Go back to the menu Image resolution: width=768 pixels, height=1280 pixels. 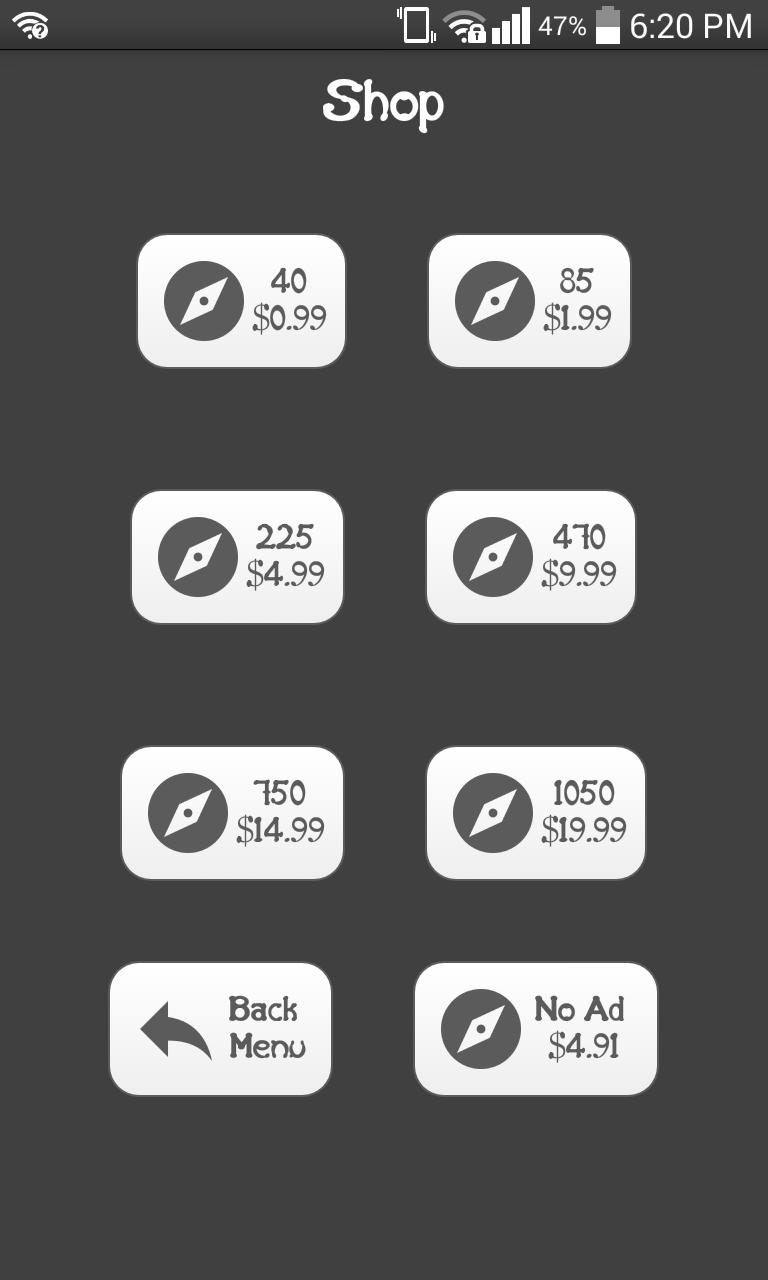[x=220, y=1029]
